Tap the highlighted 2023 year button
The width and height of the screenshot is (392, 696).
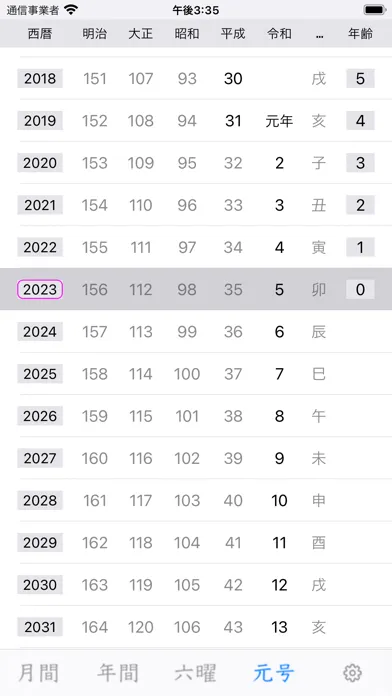tap(40, 289)
